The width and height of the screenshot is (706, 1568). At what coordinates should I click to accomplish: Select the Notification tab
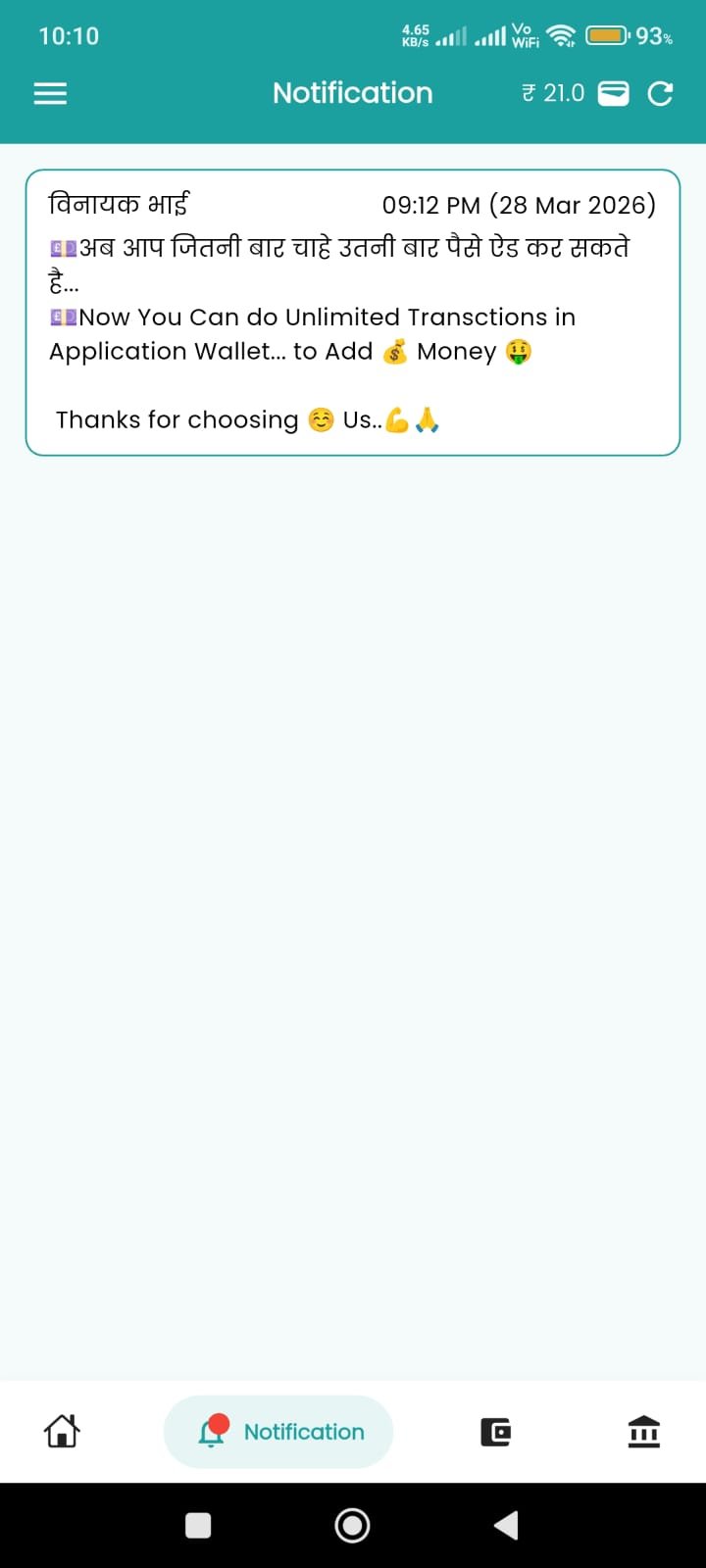pos(278,1431)
